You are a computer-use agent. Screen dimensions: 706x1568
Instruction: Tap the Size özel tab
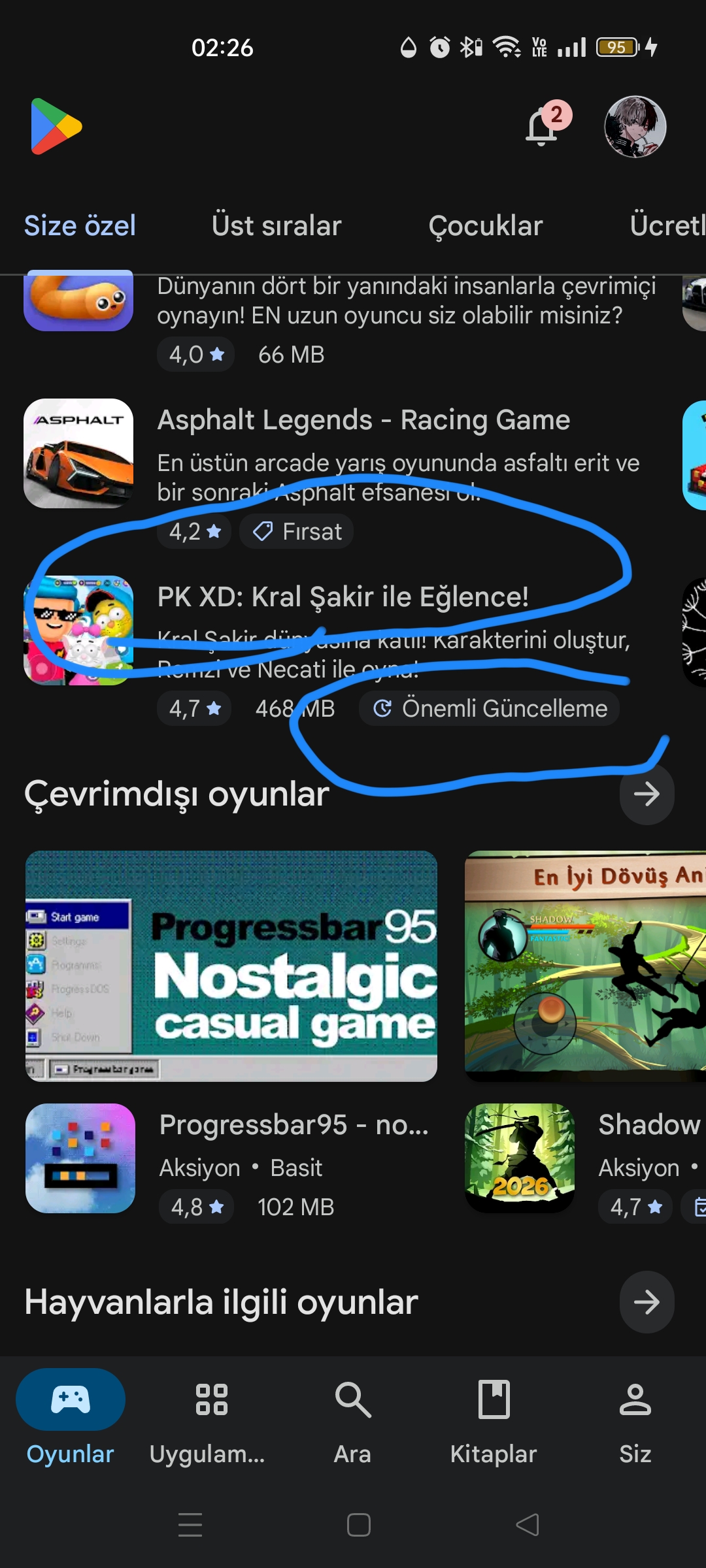[80, 226]
